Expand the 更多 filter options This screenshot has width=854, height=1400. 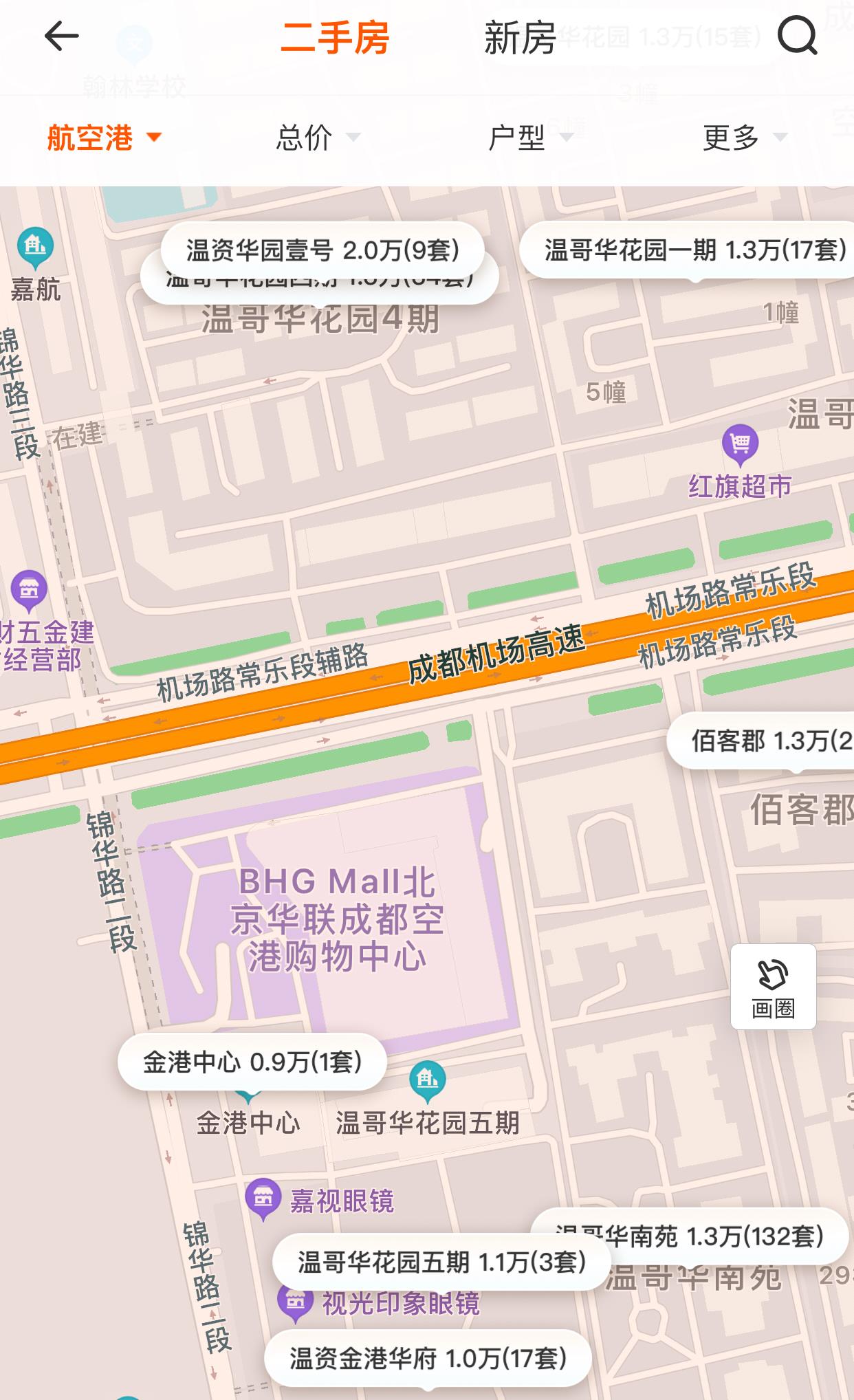[744, 138]
